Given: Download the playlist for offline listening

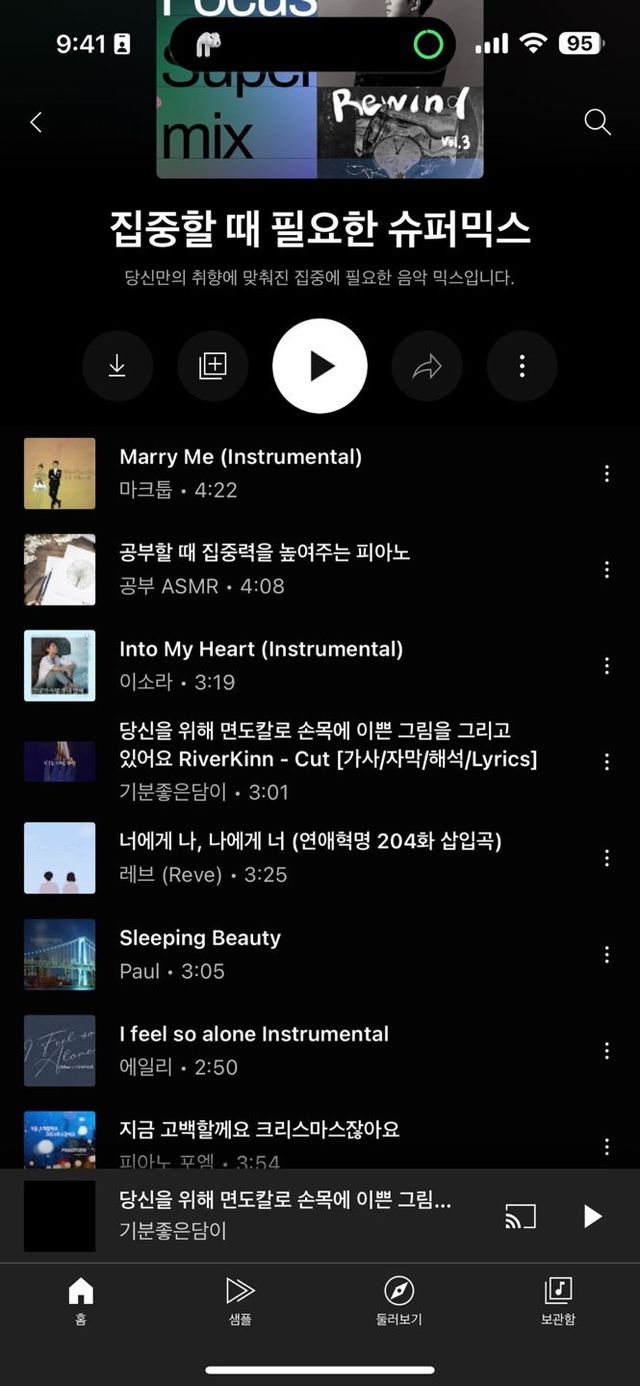Looking at the screenshot, I should pyautogui.click(x=117, y=366).
